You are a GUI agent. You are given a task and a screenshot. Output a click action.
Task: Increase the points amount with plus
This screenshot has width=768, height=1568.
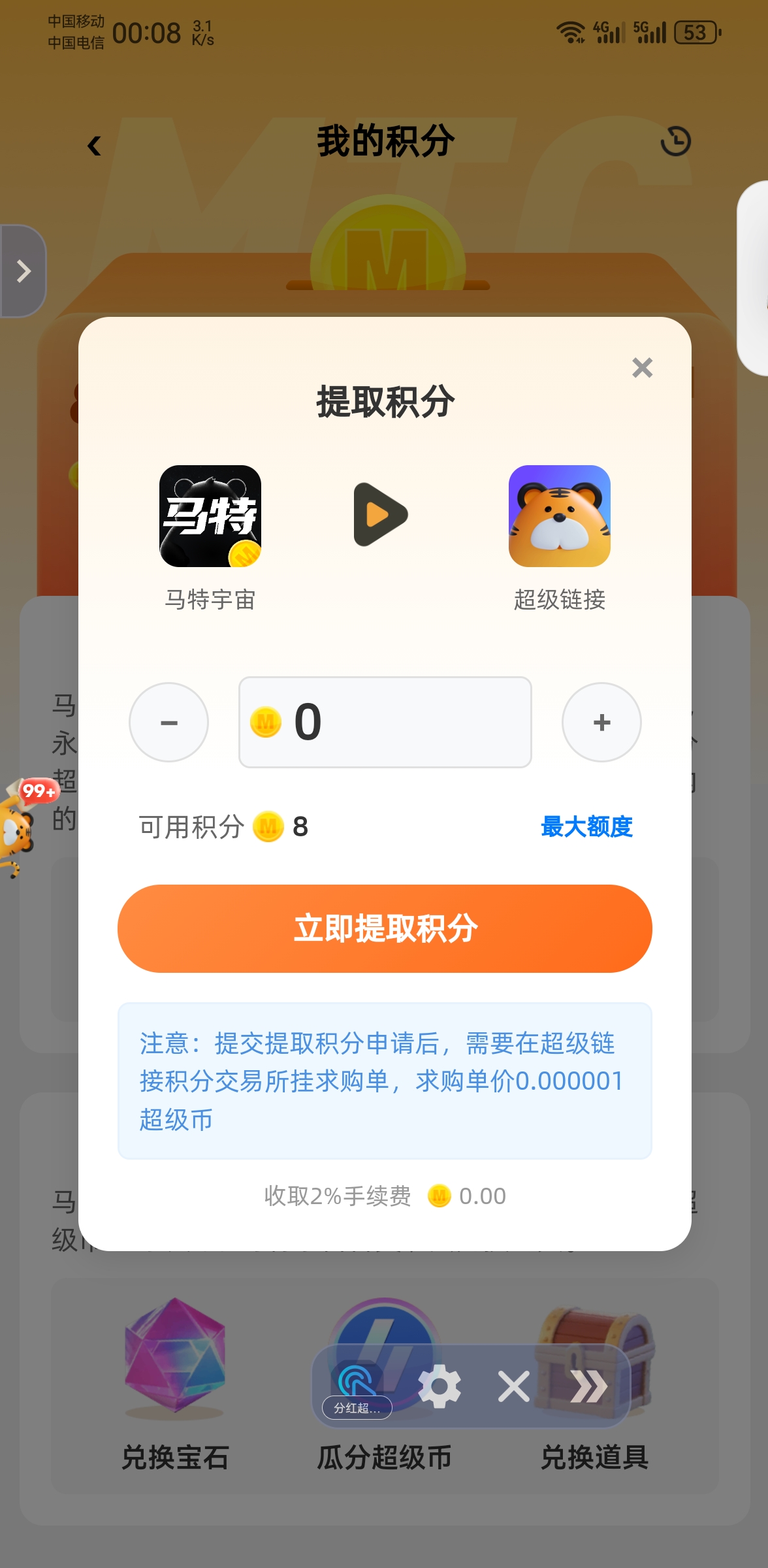pyautogui.click(x=601, y=722)
